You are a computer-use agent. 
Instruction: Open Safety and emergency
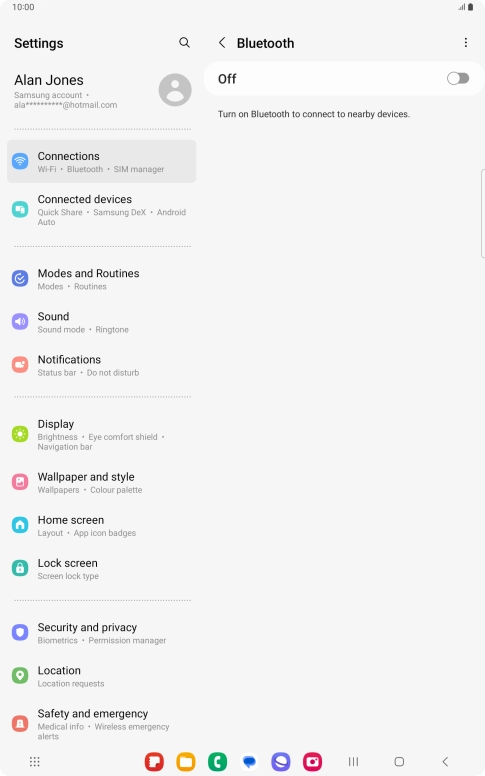101,724
